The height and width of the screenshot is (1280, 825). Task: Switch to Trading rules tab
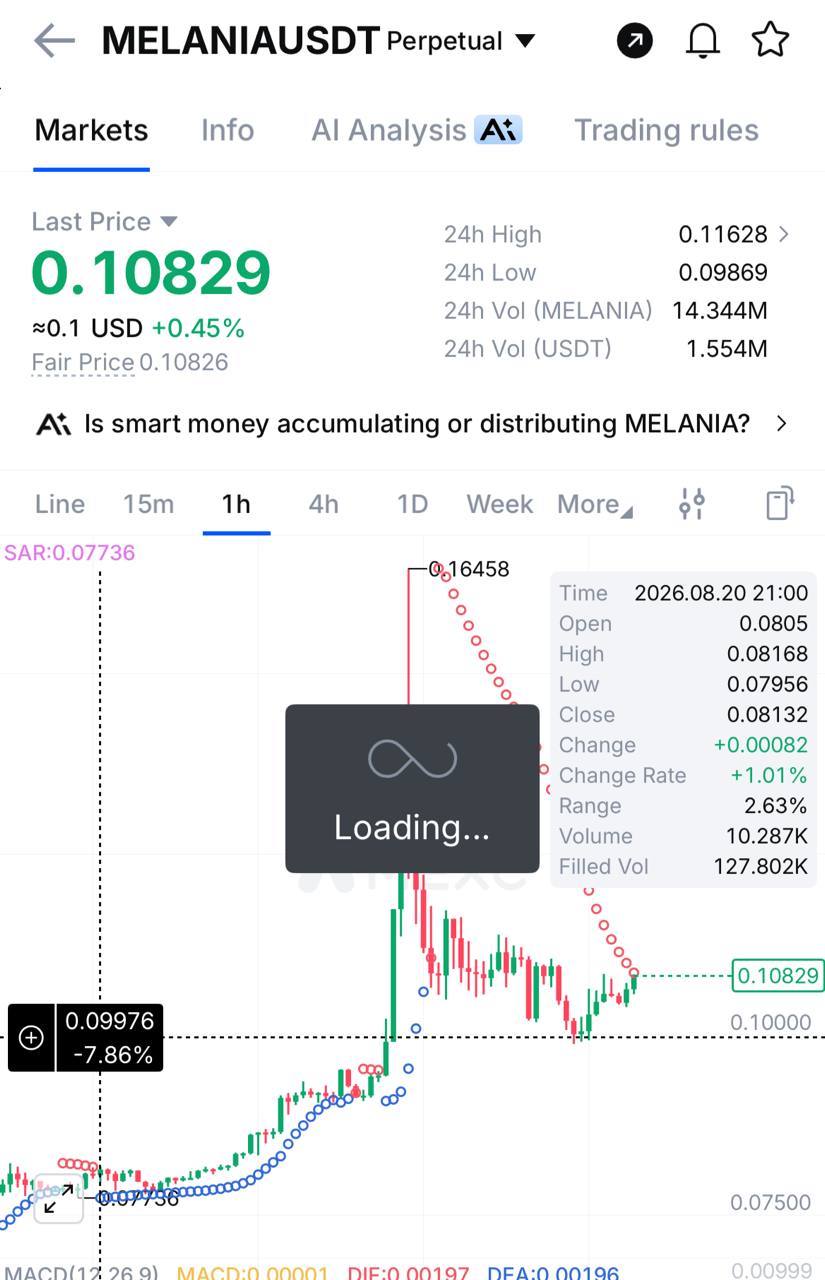(666, 130)
